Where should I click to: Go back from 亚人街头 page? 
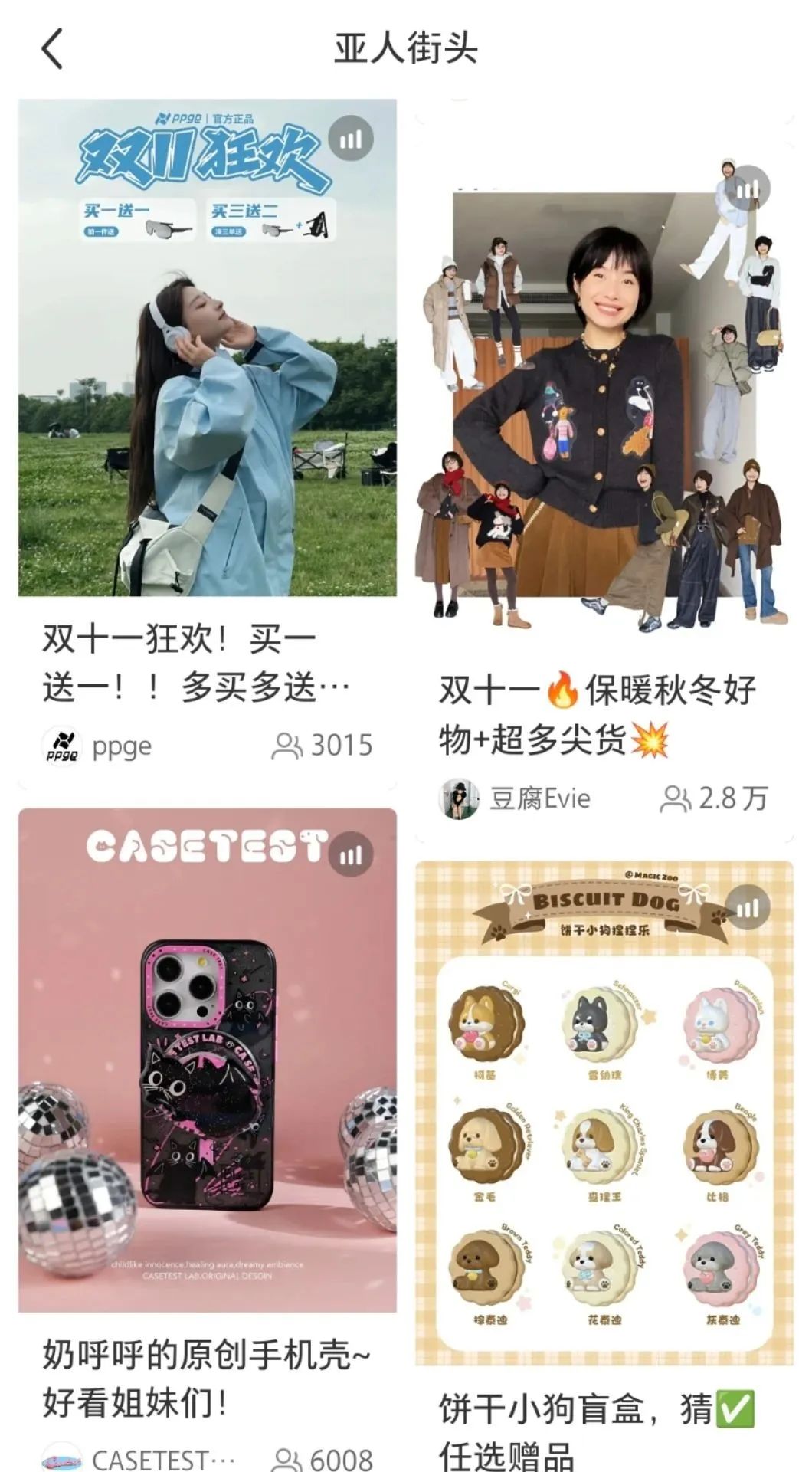point(52,49)
